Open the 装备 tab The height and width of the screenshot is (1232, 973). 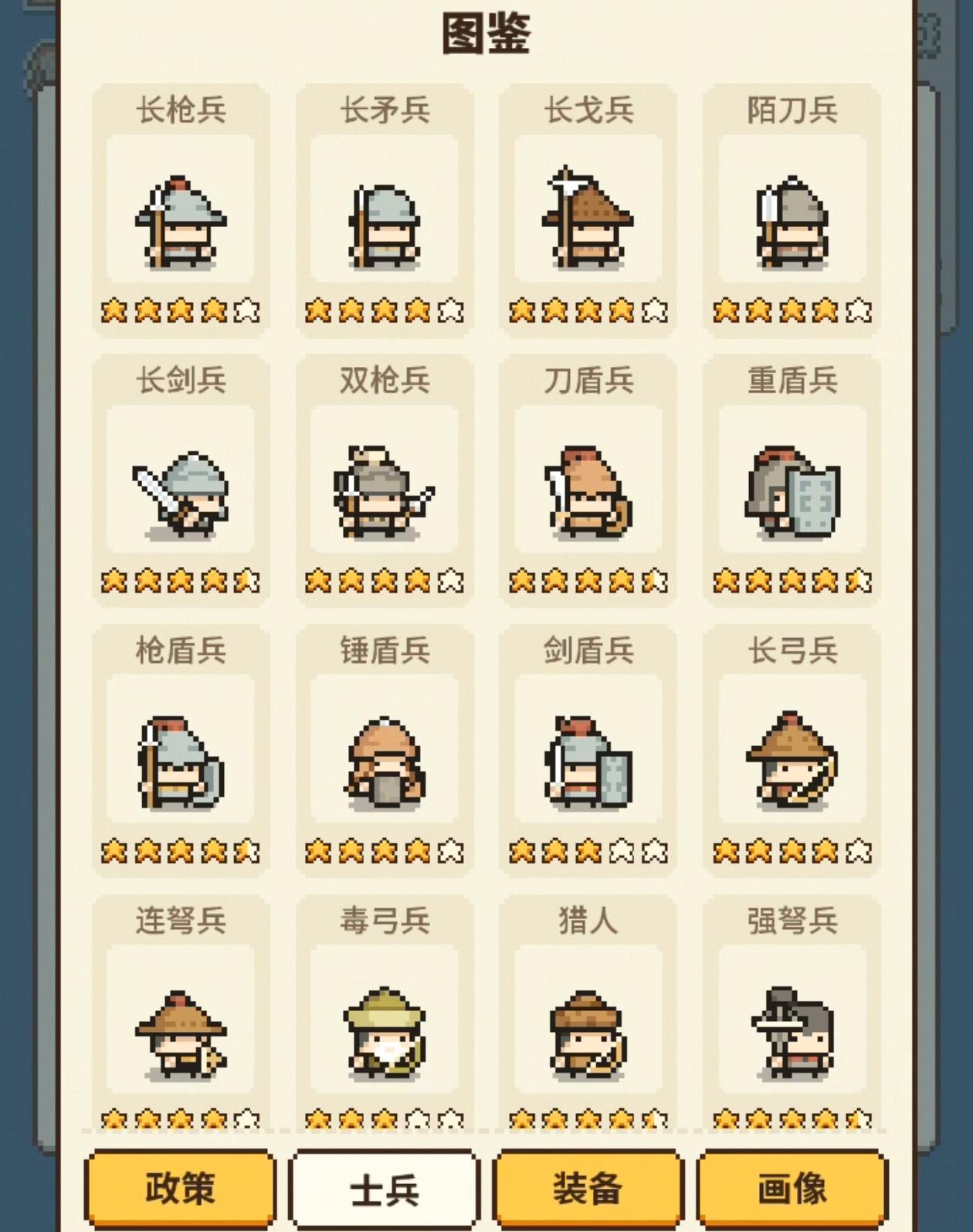(x=588, y=1188)
